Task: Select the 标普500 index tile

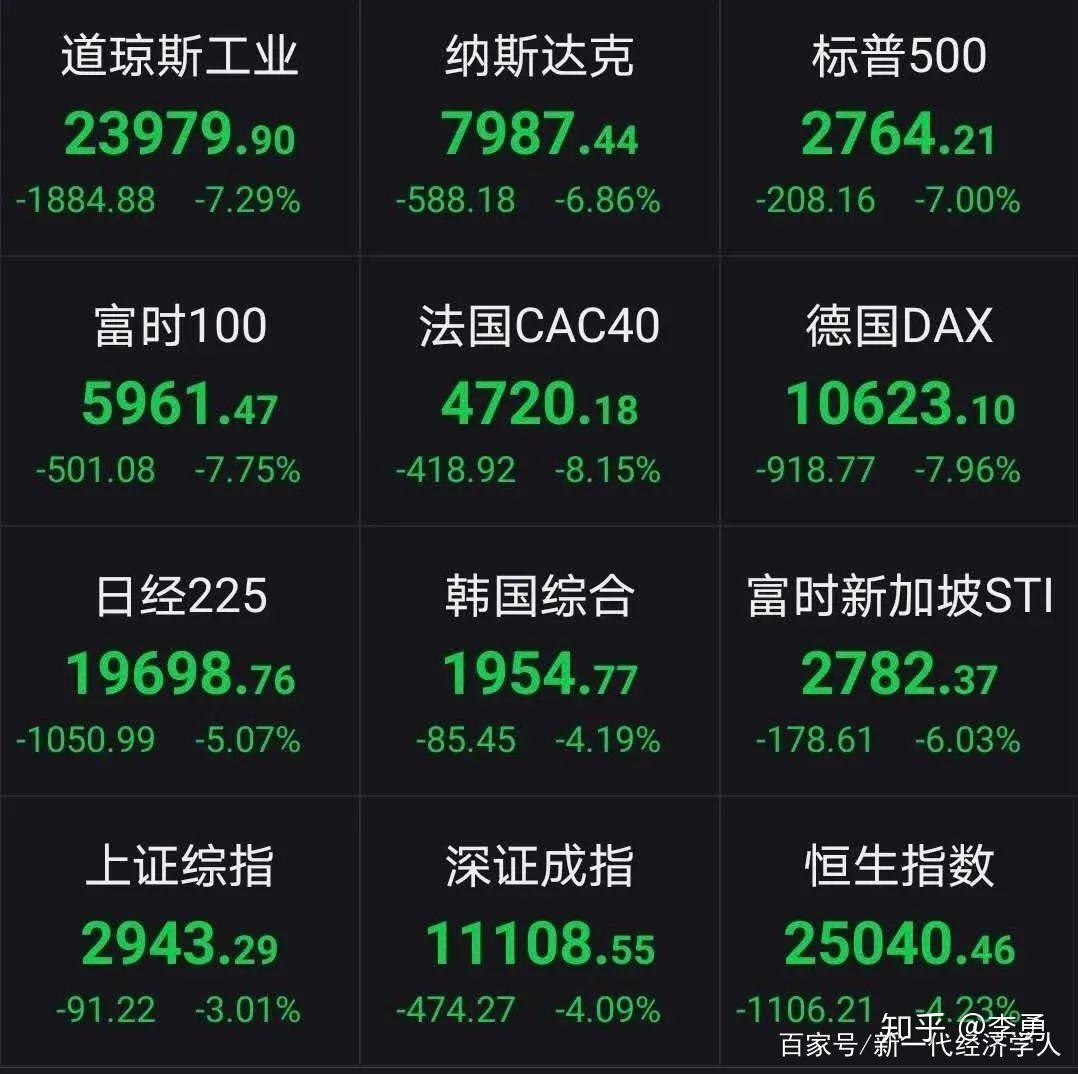Action: pyautogui.click(x=898, y=130)
